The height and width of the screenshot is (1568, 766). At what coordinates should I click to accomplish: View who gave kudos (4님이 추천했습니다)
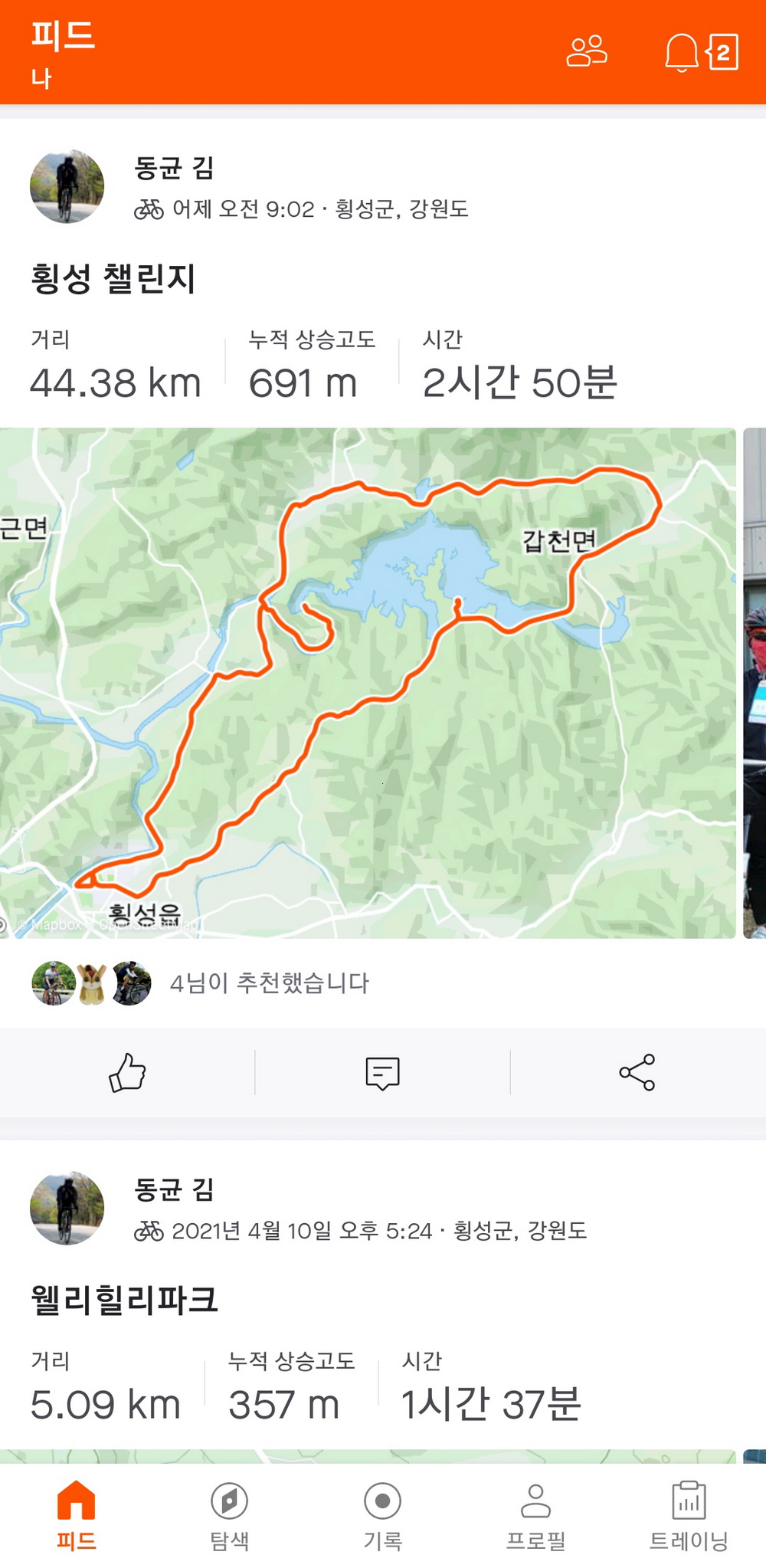(268, 982)
